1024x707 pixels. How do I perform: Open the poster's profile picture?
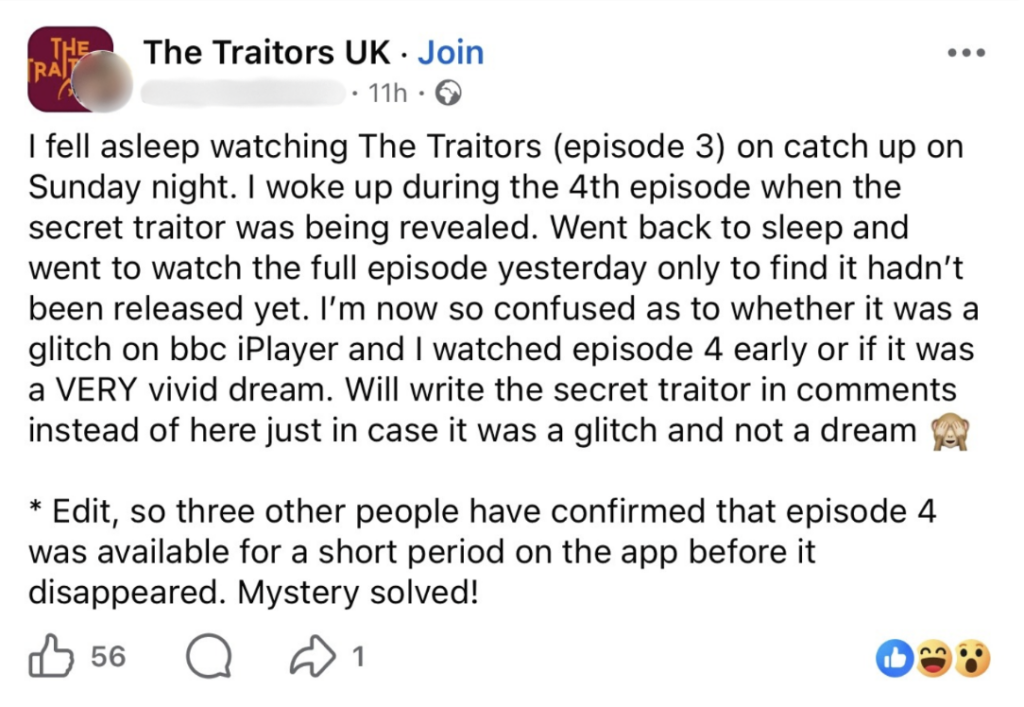103,82
